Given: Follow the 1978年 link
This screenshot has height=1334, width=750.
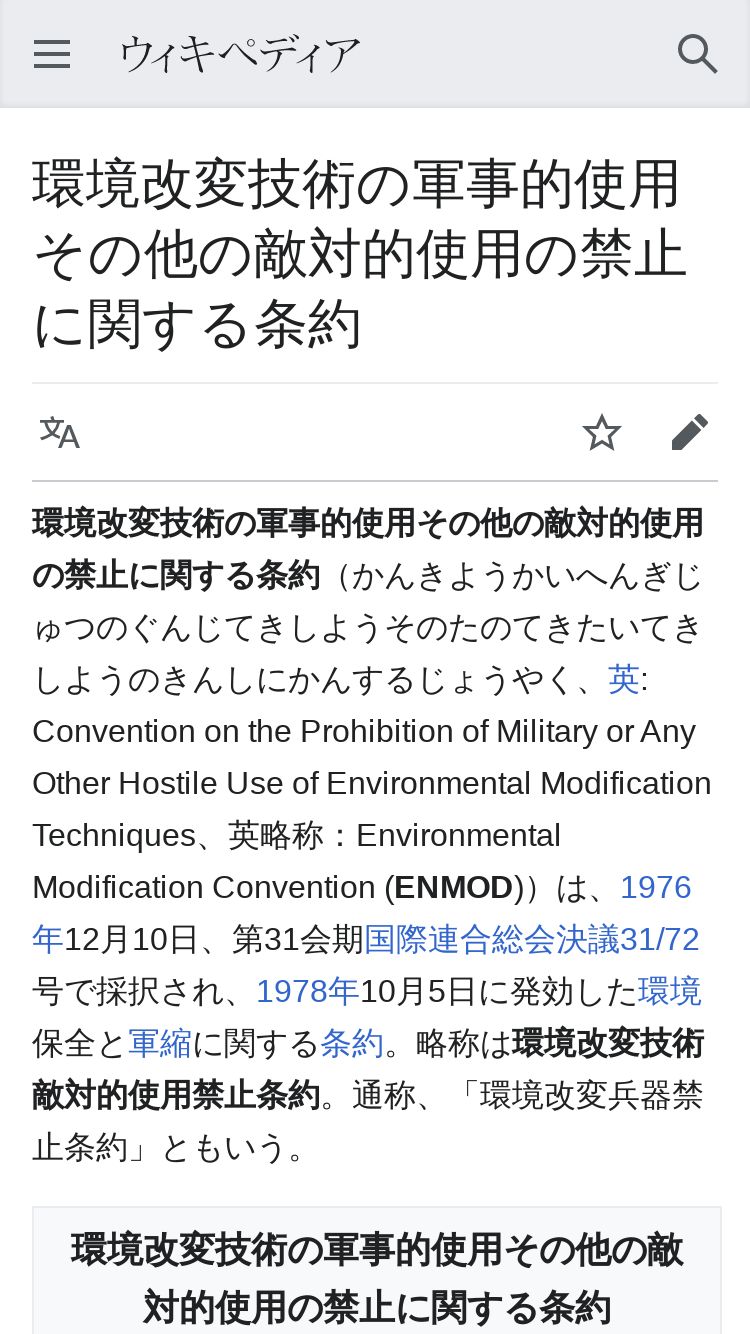Looking at the screenshot, I should [x=307, y=992].
